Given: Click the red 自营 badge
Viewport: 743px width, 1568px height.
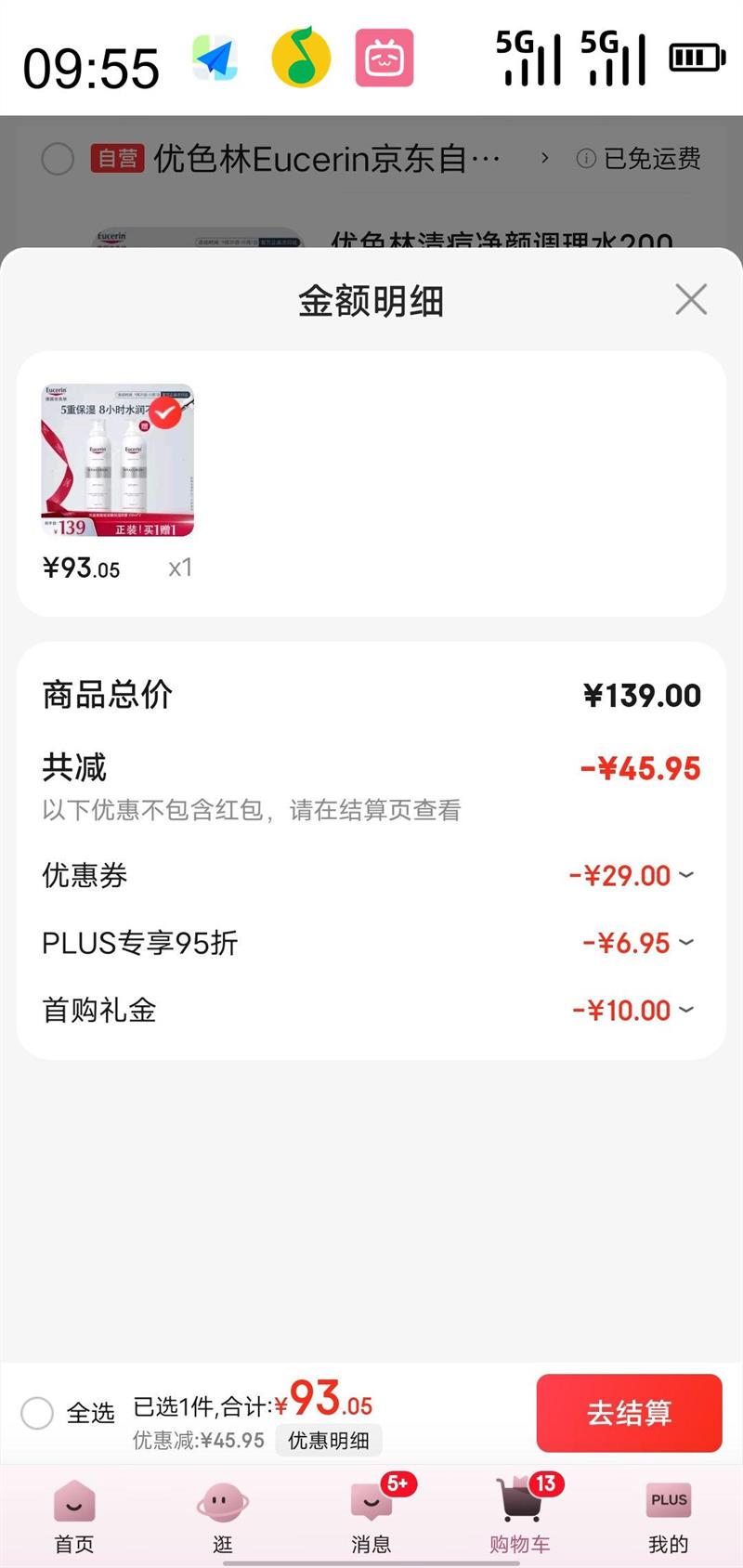Looking at the screenshot, I should [118, 159].
